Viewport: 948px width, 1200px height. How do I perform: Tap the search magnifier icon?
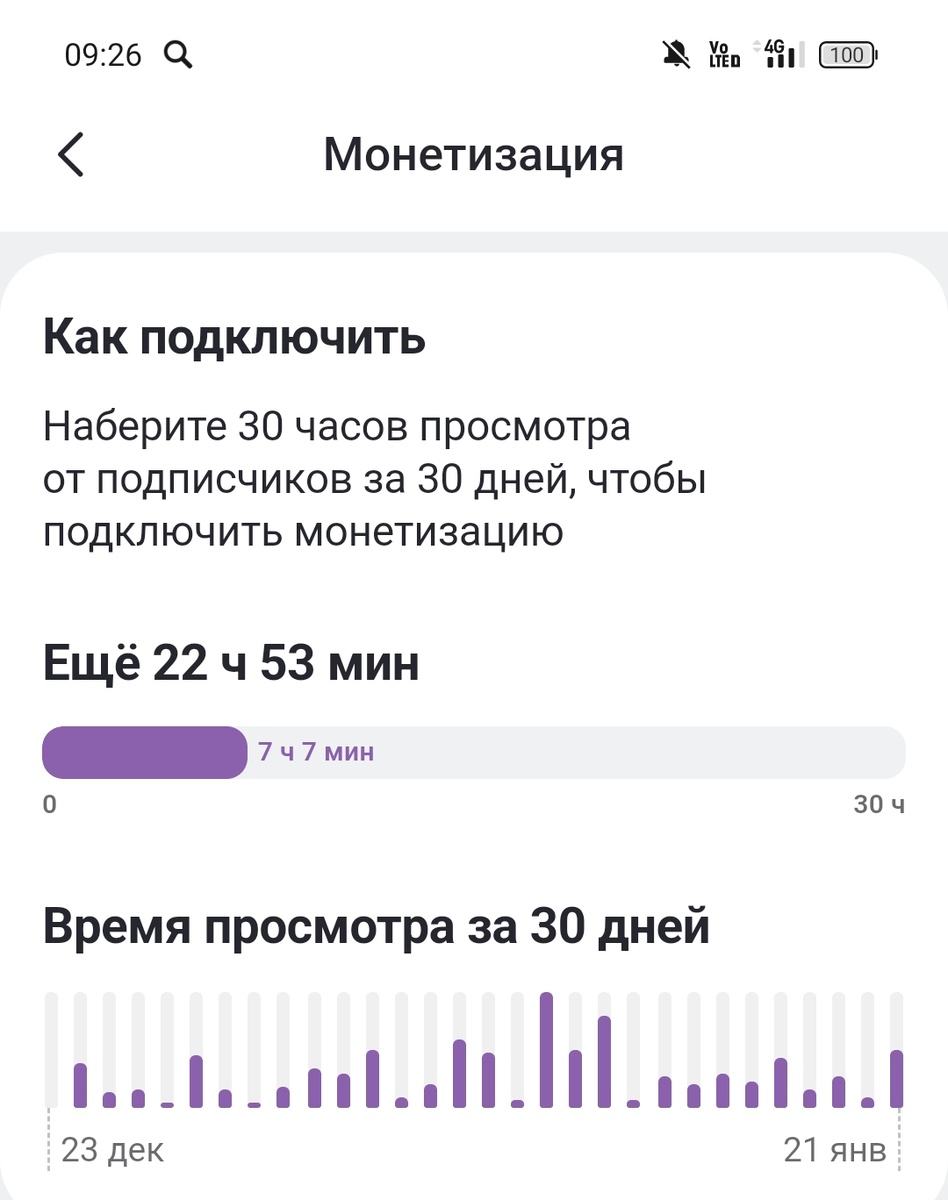click(179, 55)
